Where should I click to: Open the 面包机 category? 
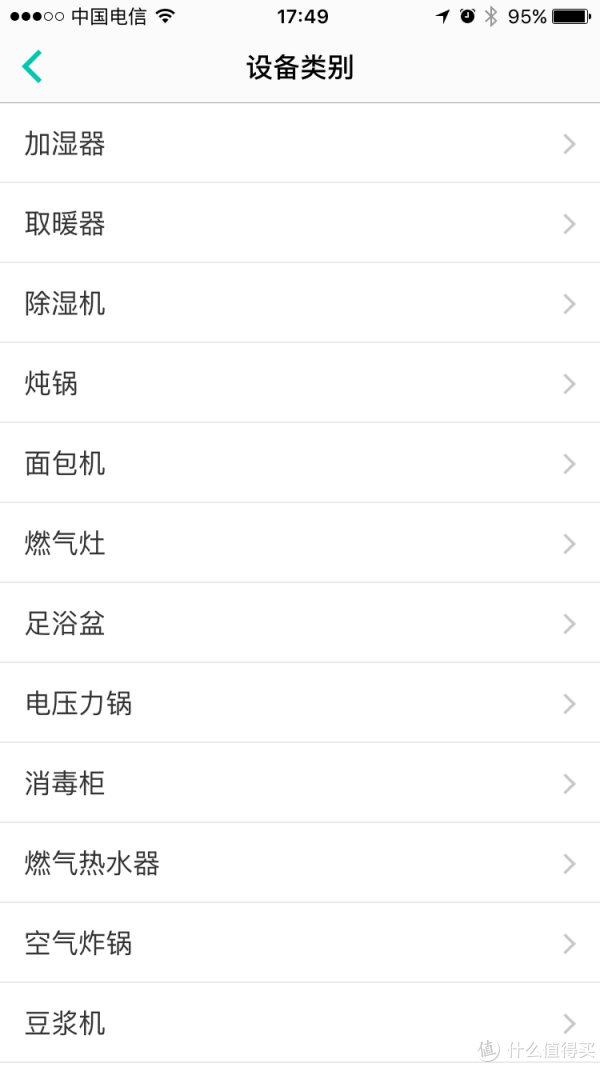coord(300,463)
